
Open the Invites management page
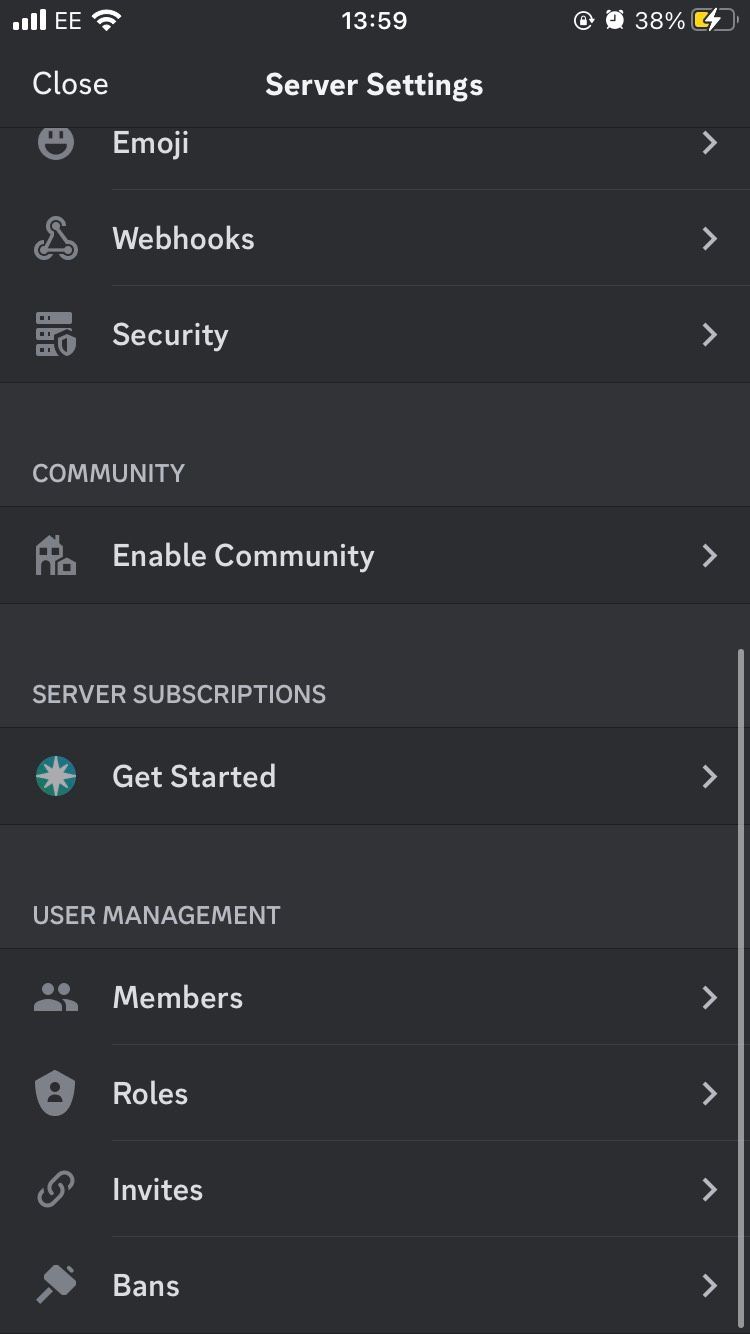click(x=375, y=1189)
